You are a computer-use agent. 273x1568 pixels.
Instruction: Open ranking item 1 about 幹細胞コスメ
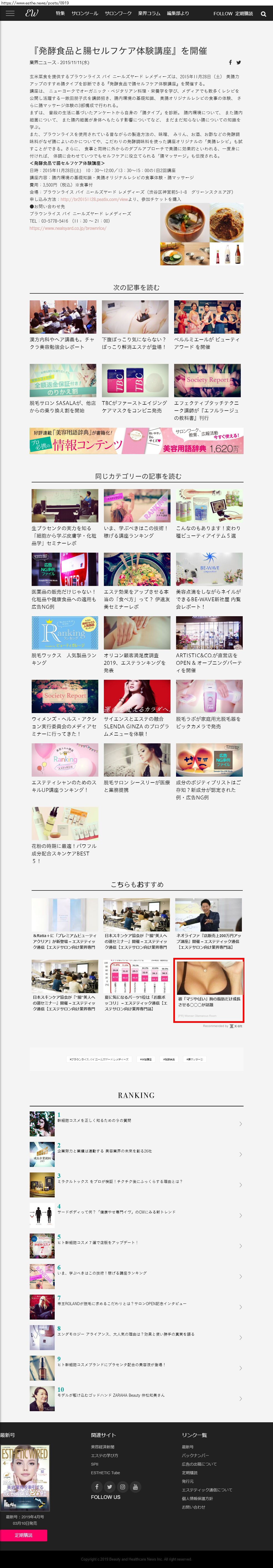137,1124
